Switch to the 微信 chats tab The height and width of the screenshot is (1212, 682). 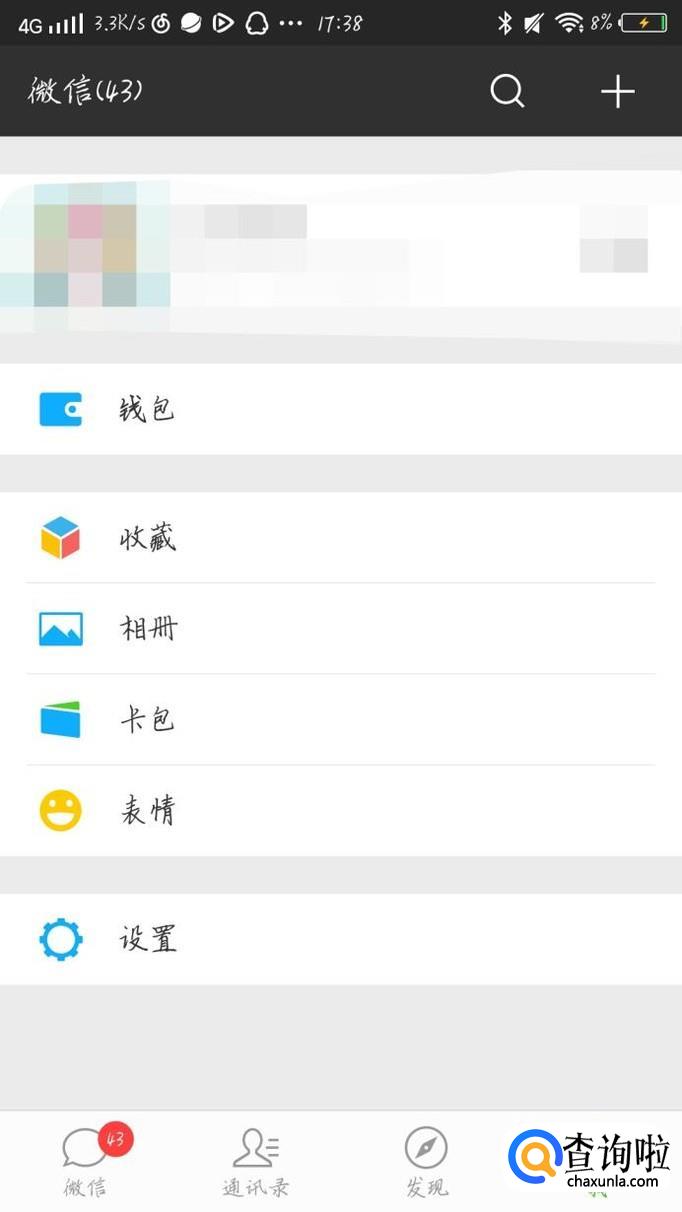tap(86, 1162)
